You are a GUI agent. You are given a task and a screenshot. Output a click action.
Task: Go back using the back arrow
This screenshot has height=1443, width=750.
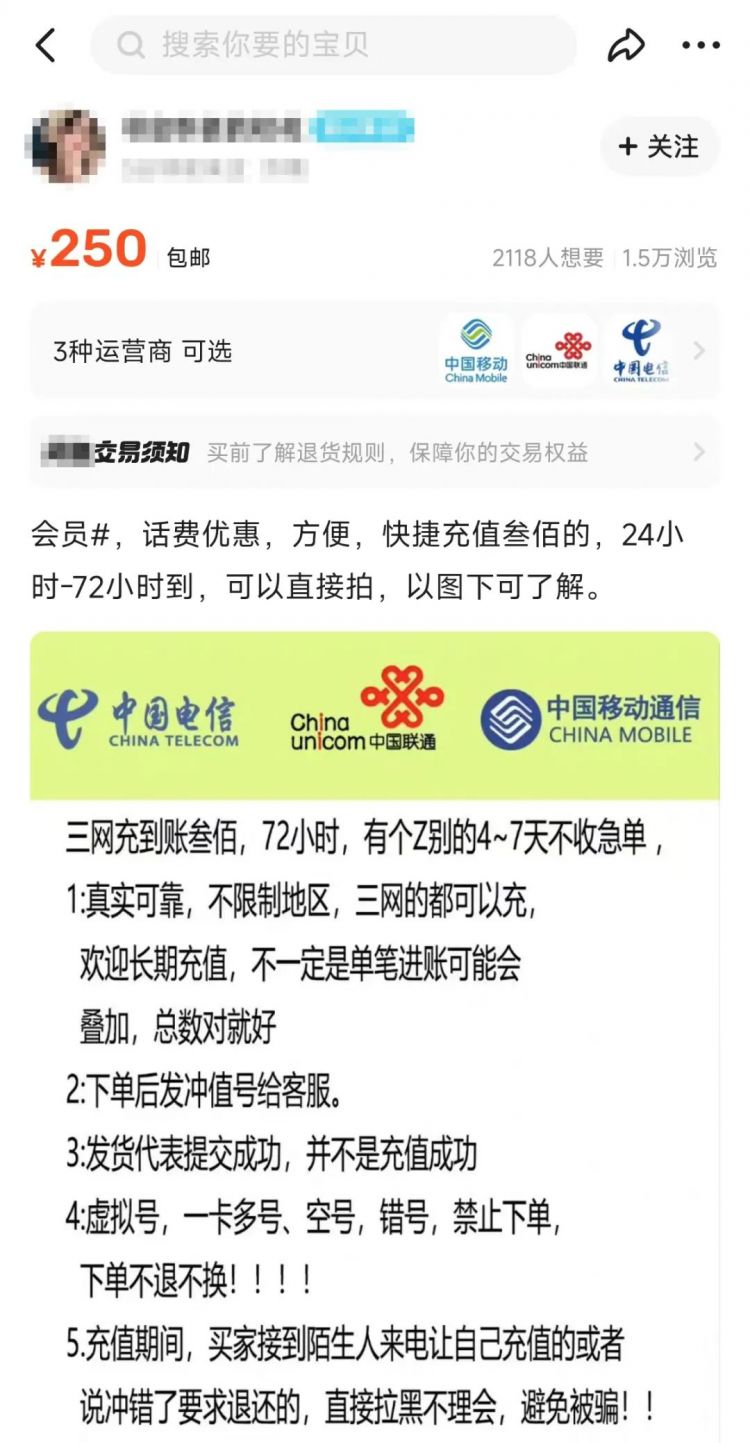pos(46,45)
